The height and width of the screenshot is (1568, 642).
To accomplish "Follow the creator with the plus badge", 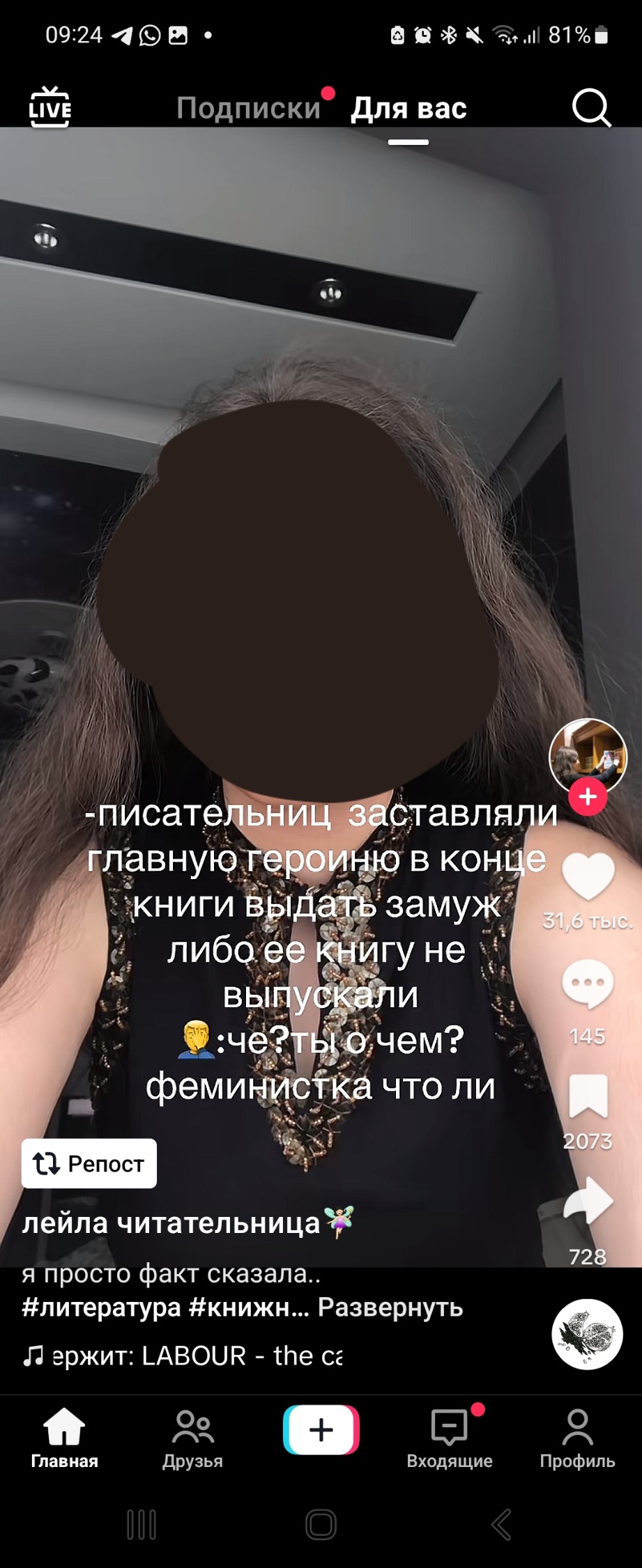I will (x=588, y=797).
